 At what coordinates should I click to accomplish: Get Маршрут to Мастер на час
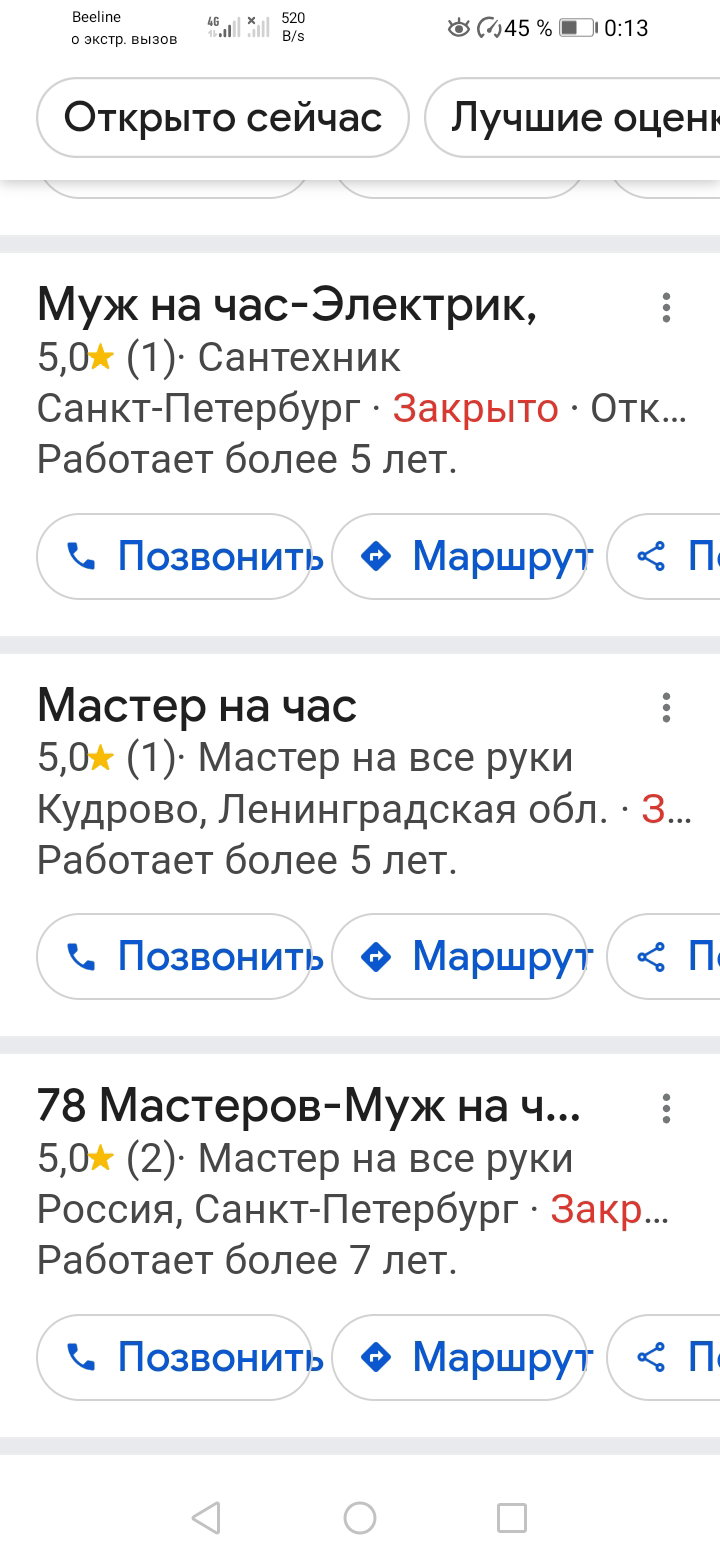459,956
